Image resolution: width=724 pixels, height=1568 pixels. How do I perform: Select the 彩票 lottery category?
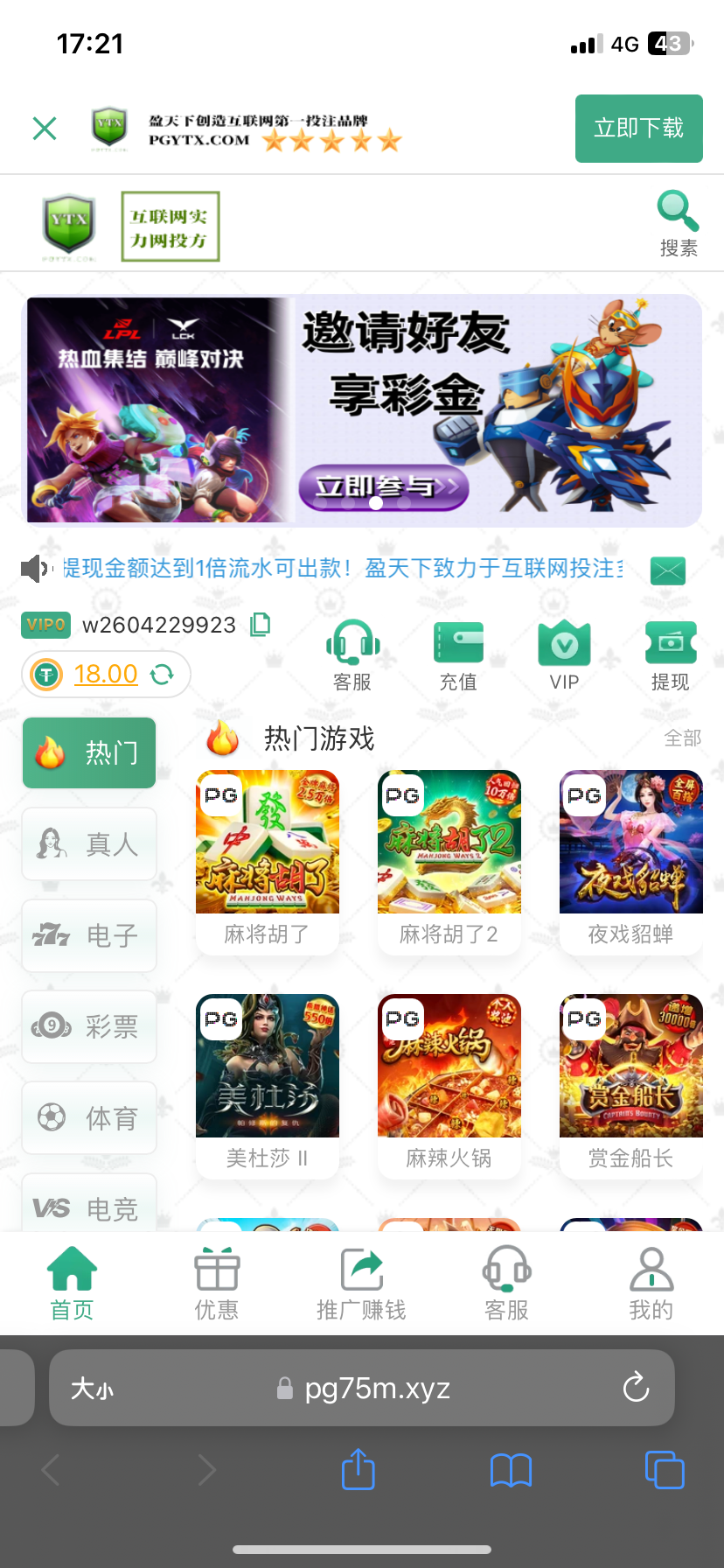89,1026
